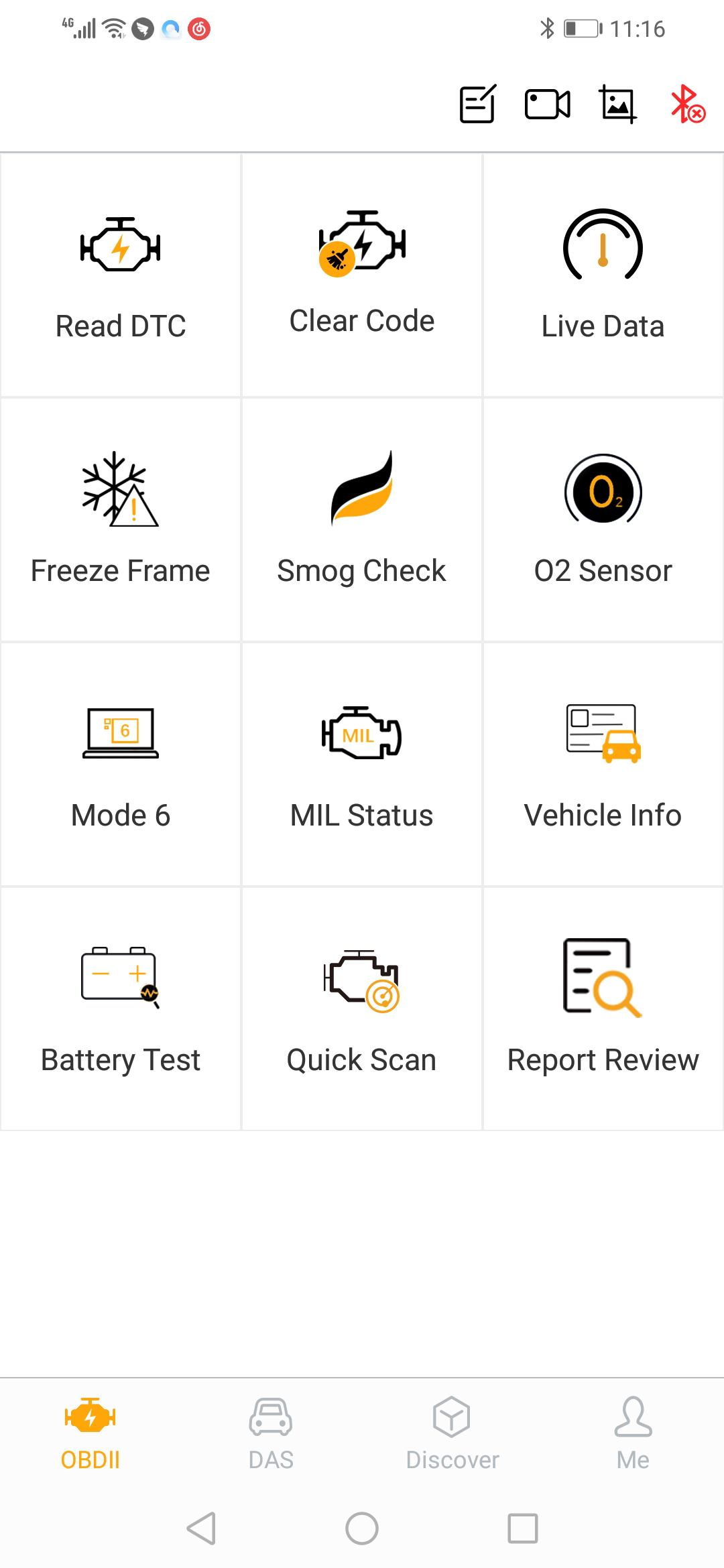Image resolution: width=724 pixels, height=1568 pixels.
Task: Open Freeze Frame
Action: [x=121, y=520]
